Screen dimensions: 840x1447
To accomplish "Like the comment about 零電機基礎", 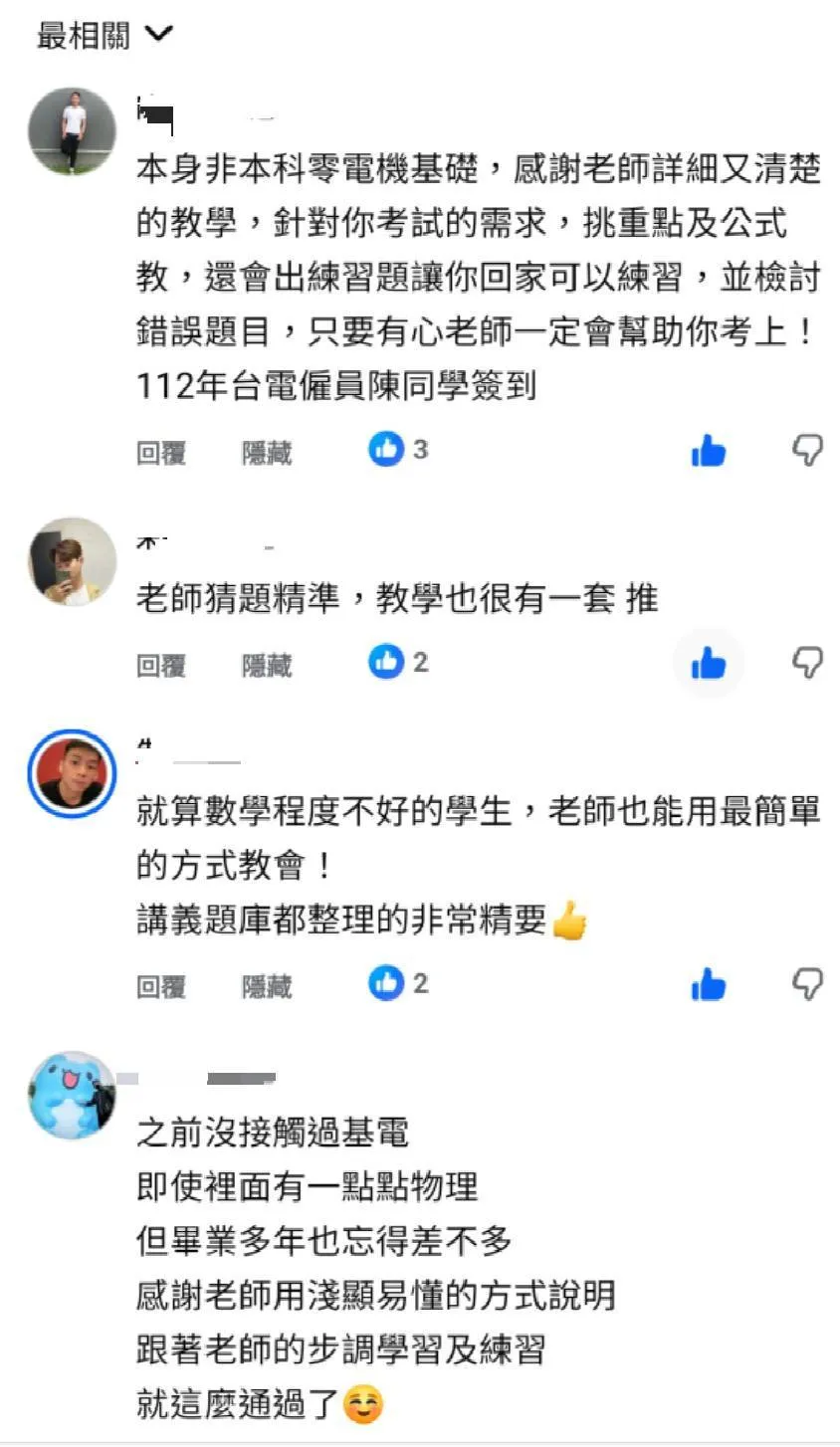I will 708,451.
